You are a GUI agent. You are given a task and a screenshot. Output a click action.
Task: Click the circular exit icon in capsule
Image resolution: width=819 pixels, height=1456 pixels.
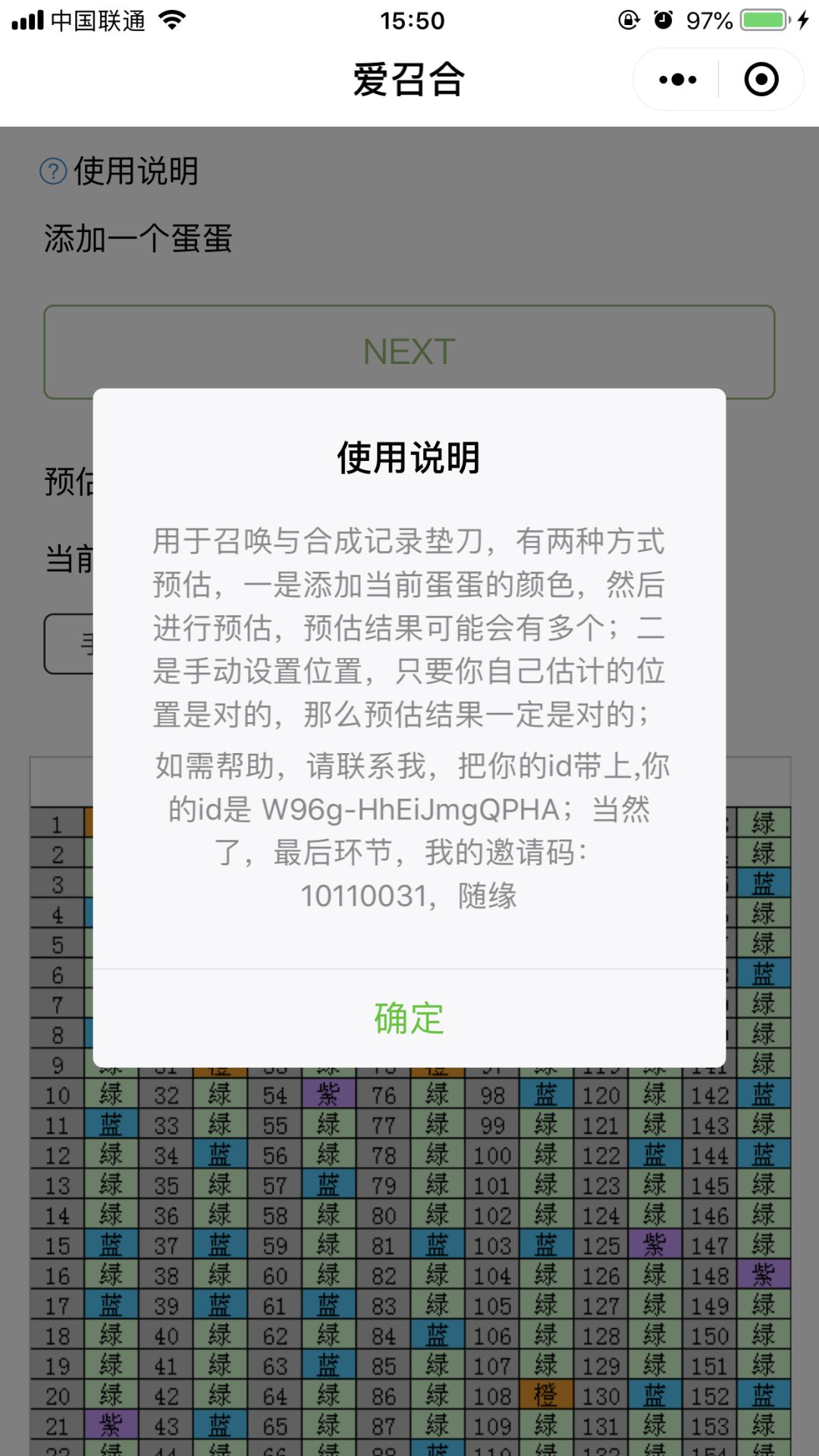[761, 79]
